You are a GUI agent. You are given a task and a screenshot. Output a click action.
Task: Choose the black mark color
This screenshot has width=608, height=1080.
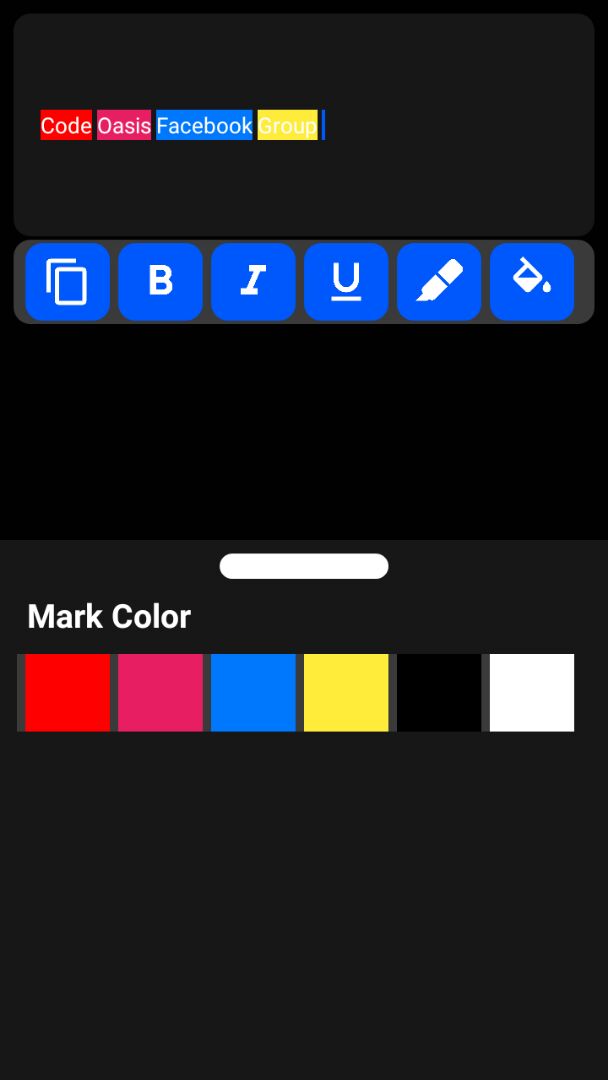pyautogui.click(x=439, y=693)
